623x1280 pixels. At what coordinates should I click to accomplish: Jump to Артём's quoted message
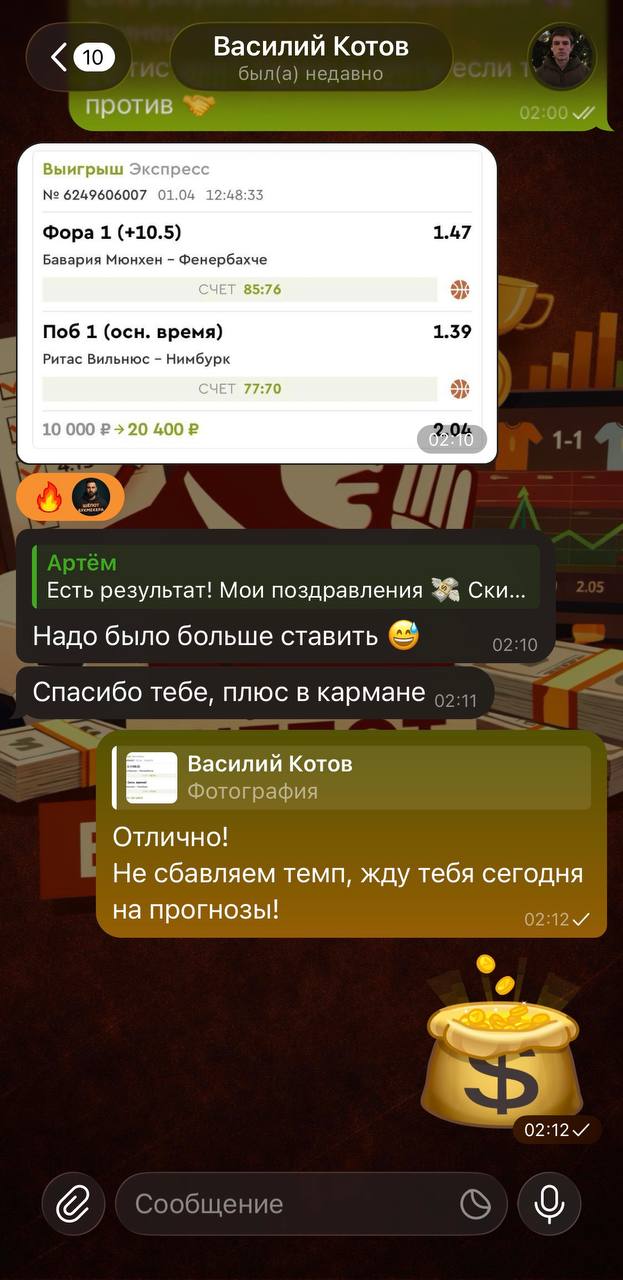pyautogui.click(x=285, y=577)
